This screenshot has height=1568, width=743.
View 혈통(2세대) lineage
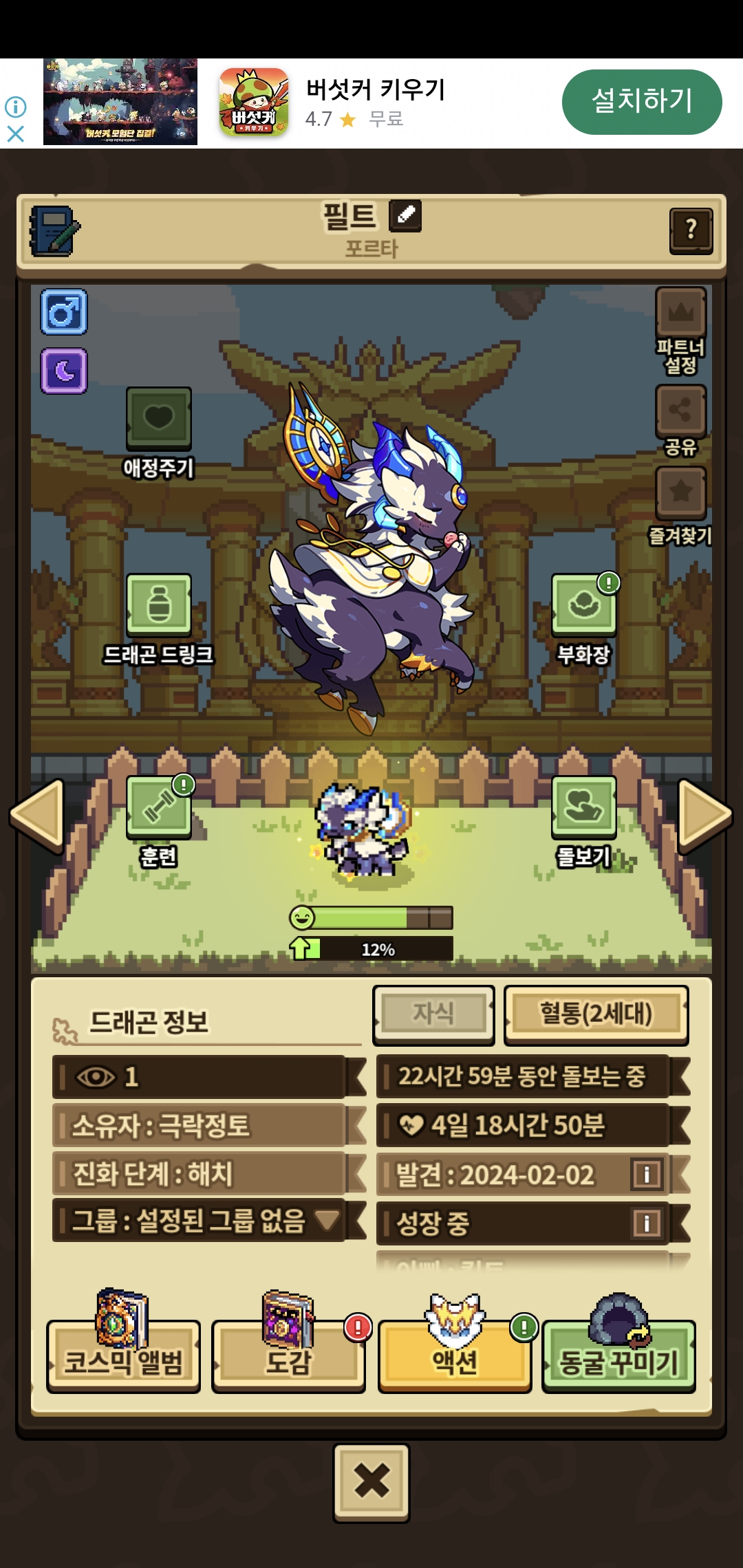point(596,1014)
